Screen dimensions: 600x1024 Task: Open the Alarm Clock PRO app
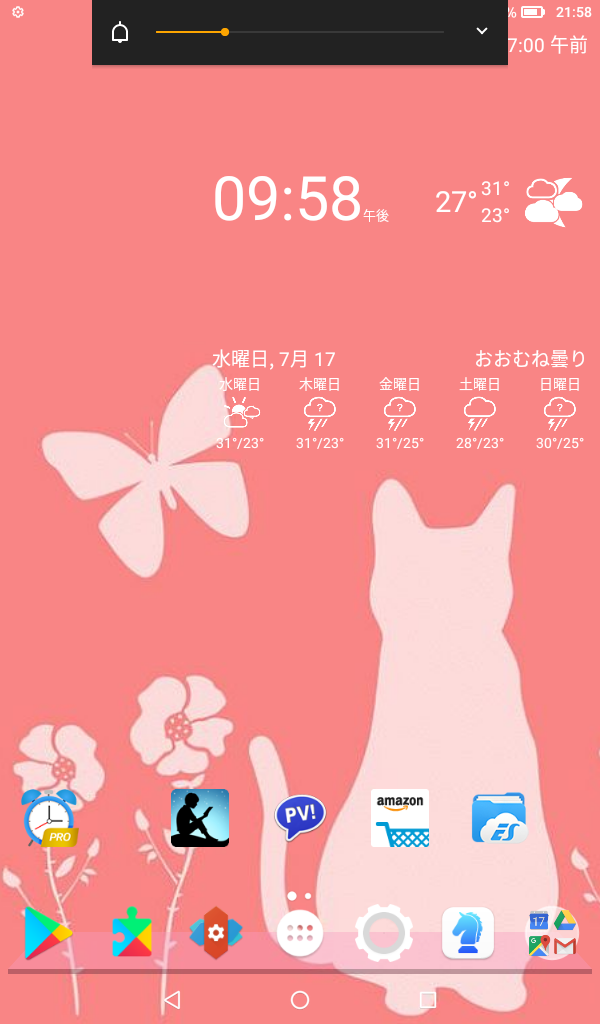(x=50, y=818)
